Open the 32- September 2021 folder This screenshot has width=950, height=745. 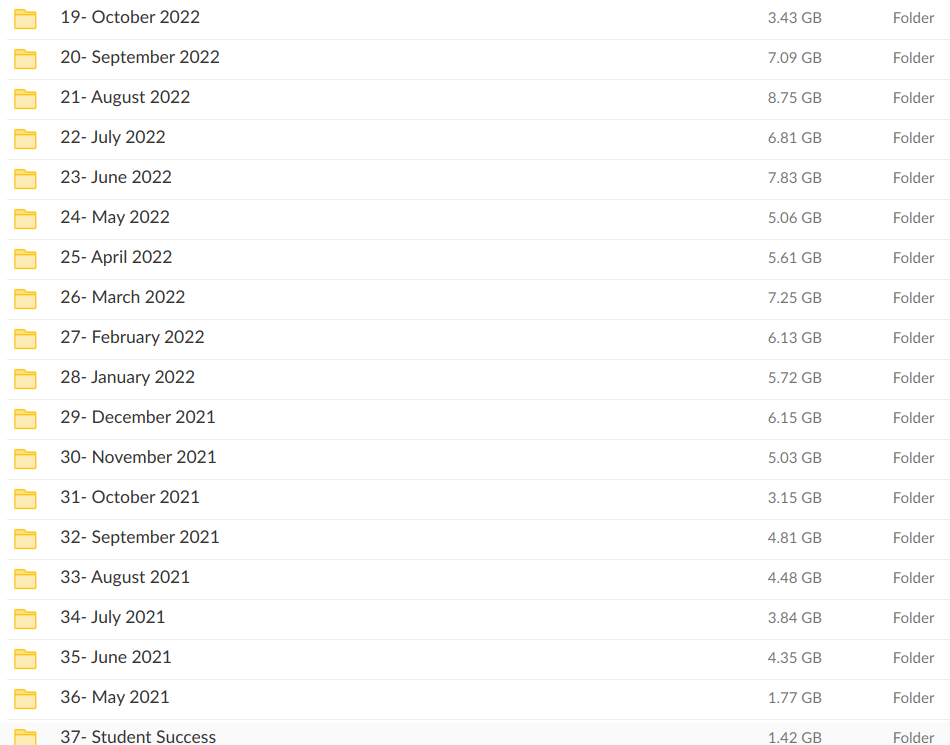[x=140, y=538]
